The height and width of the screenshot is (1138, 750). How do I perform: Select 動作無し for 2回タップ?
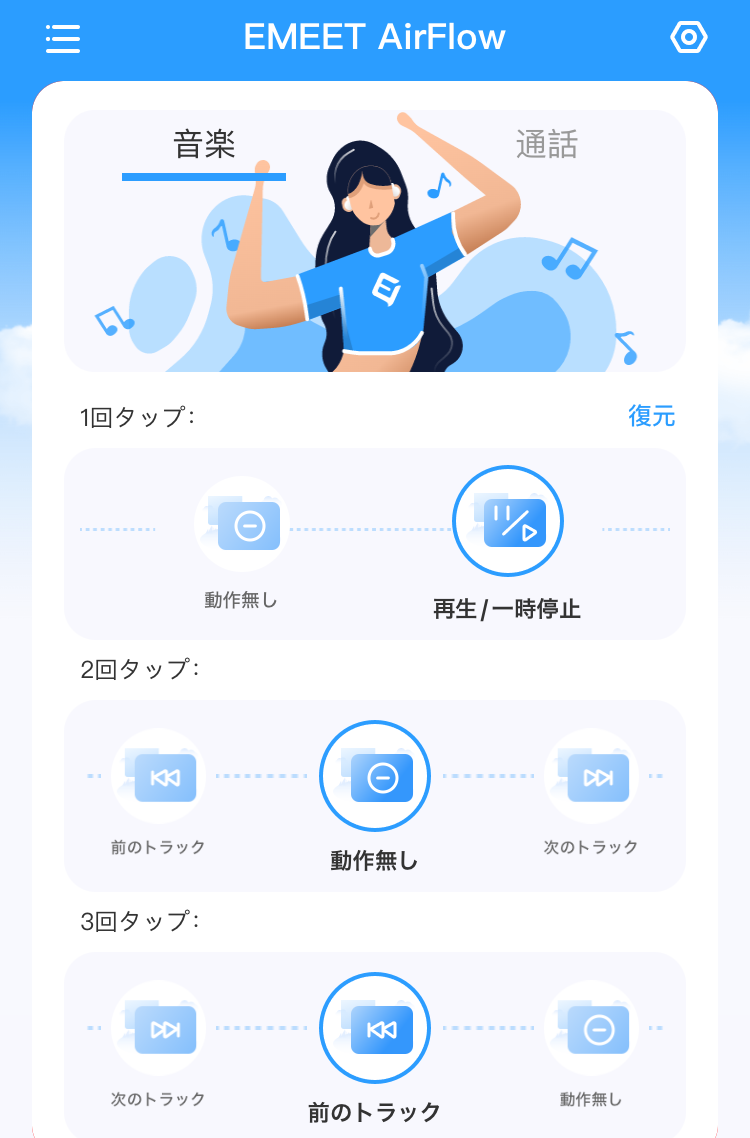[x=374, y=776]
